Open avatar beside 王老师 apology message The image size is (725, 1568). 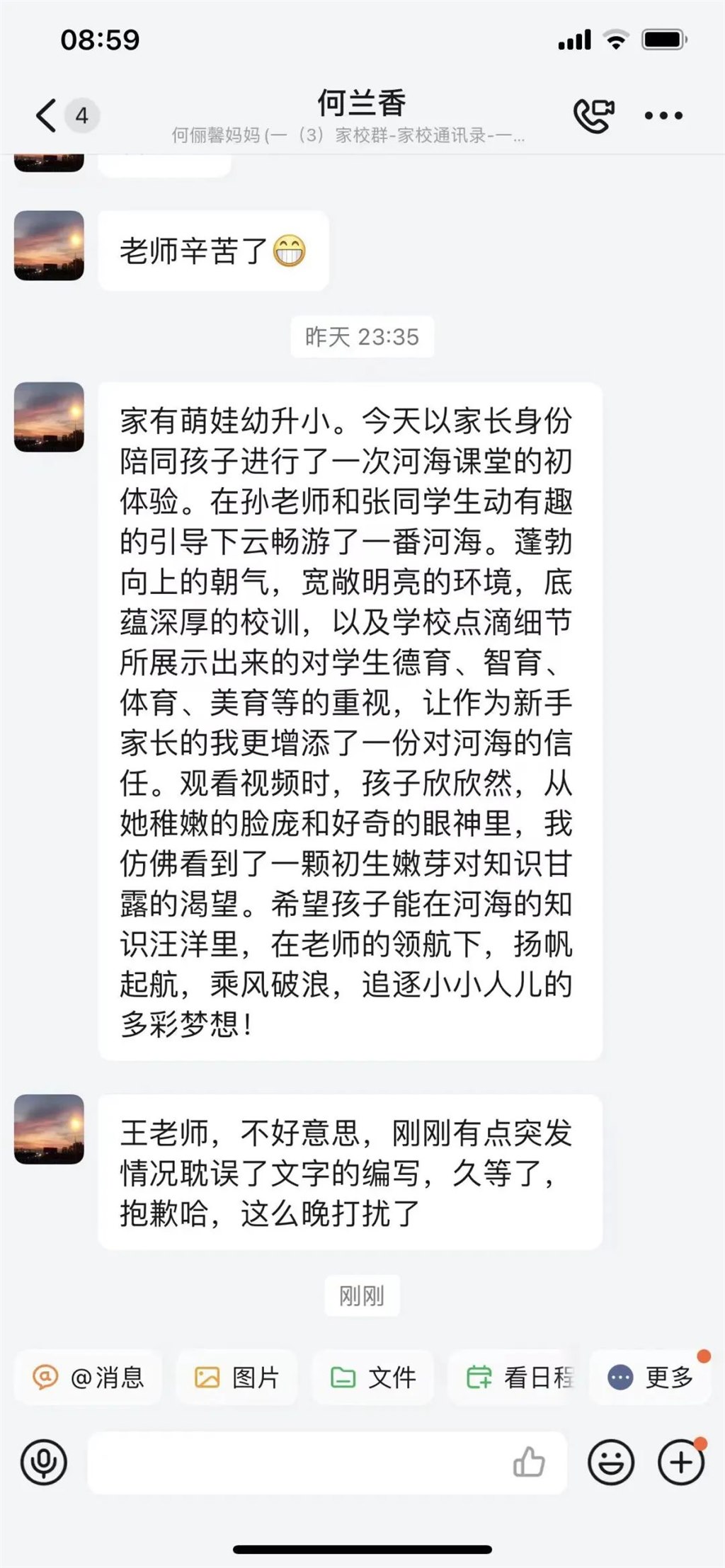pos(50,1129)
